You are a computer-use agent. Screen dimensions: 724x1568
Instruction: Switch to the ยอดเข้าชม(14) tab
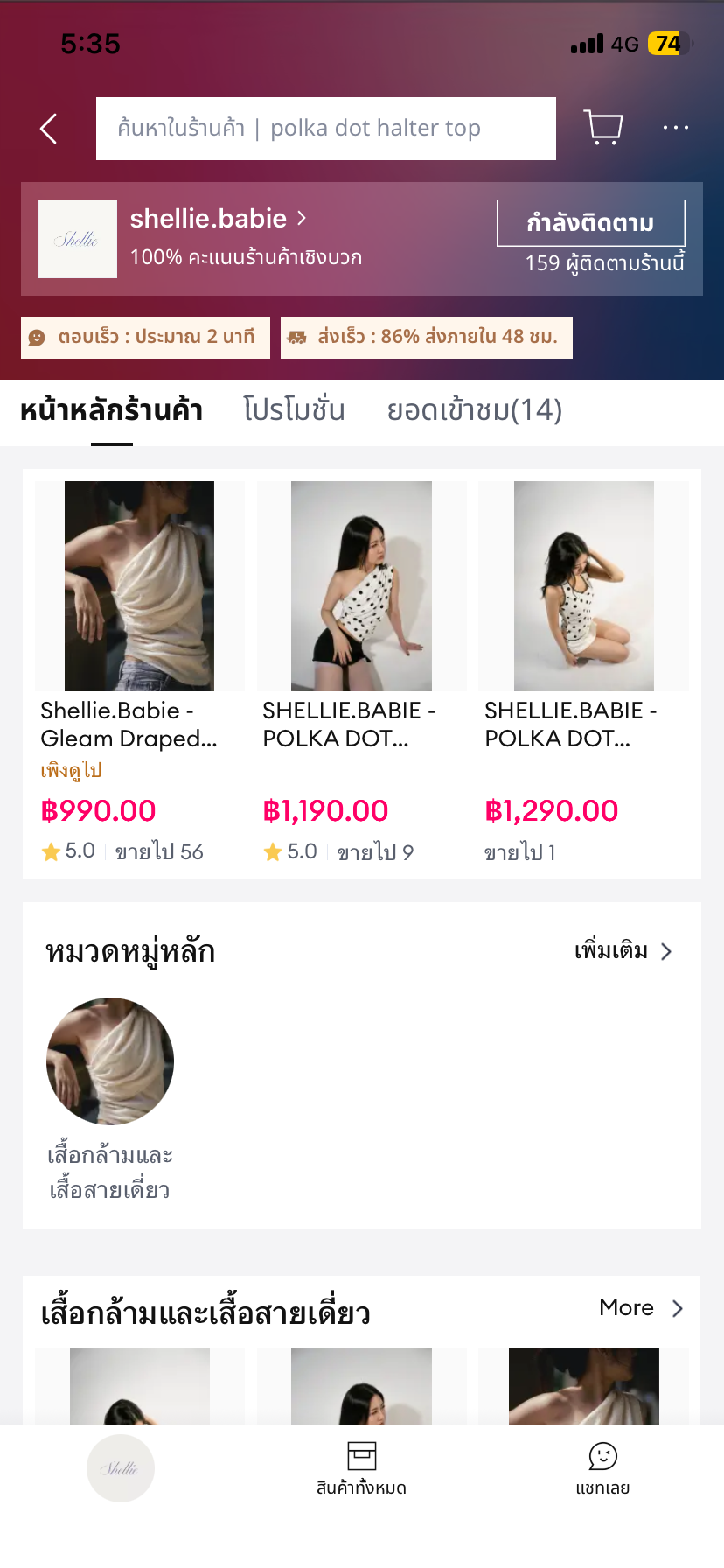[474, 409]
